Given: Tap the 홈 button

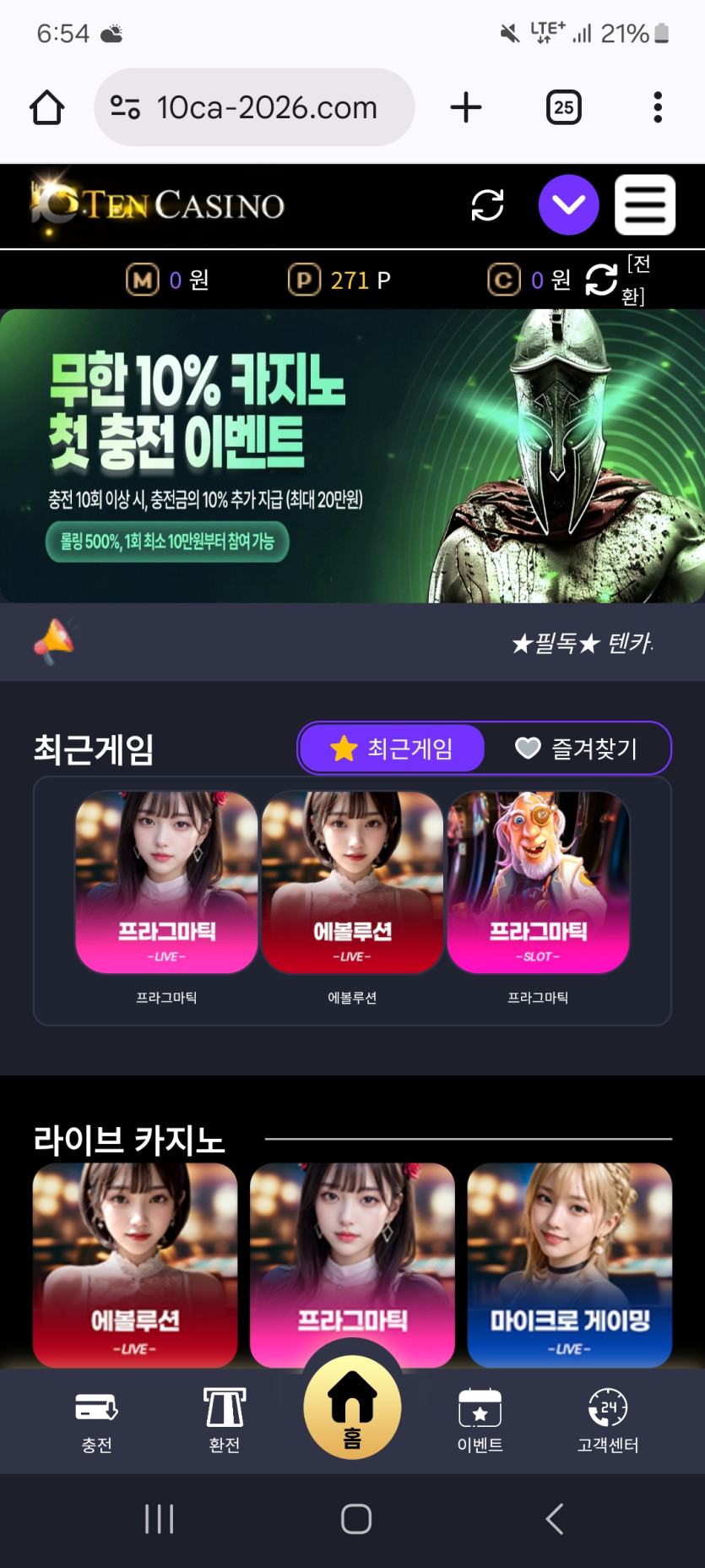Looking at the screenshot, I should tap(352, 1407).
